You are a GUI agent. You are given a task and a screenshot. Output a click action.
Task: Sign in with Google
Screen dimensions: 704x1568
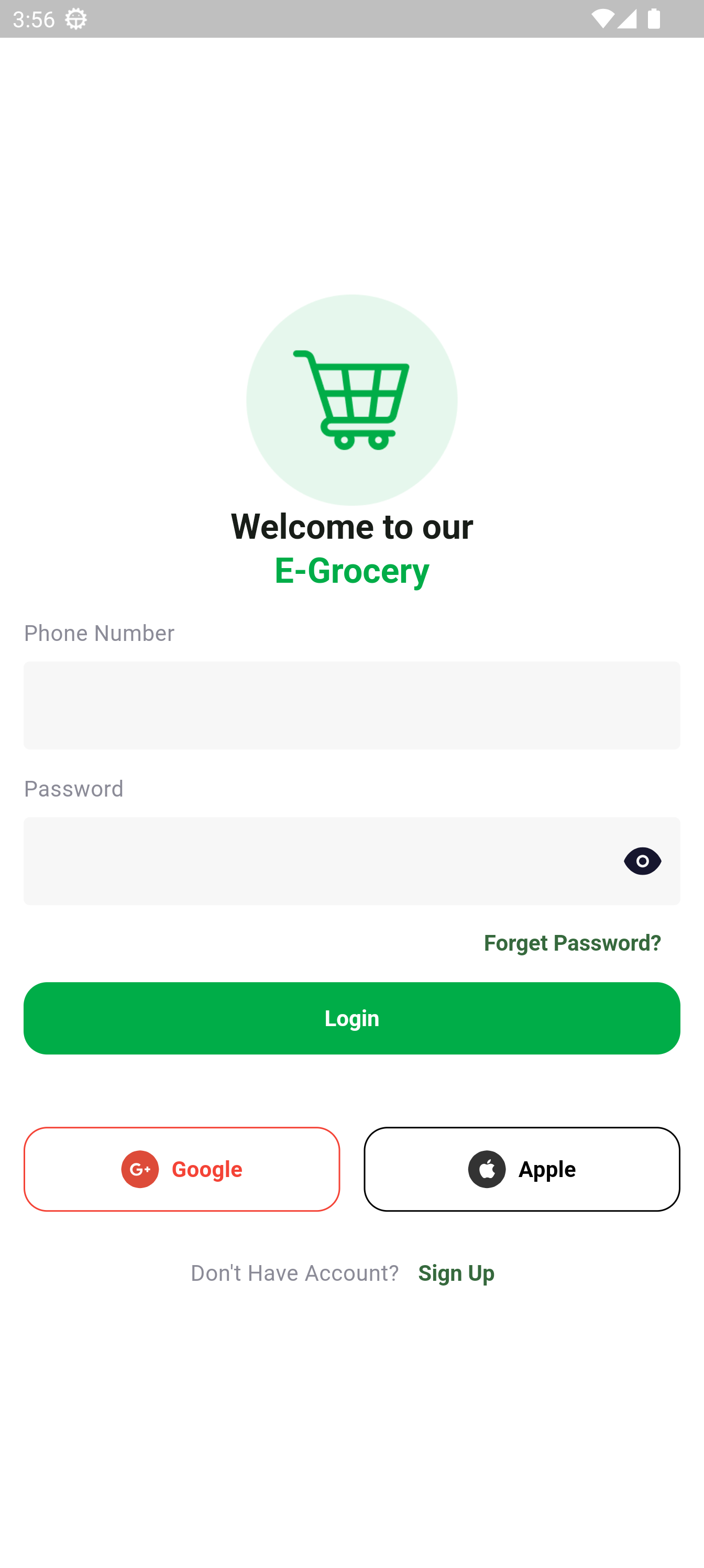(x=181, y=1169)
